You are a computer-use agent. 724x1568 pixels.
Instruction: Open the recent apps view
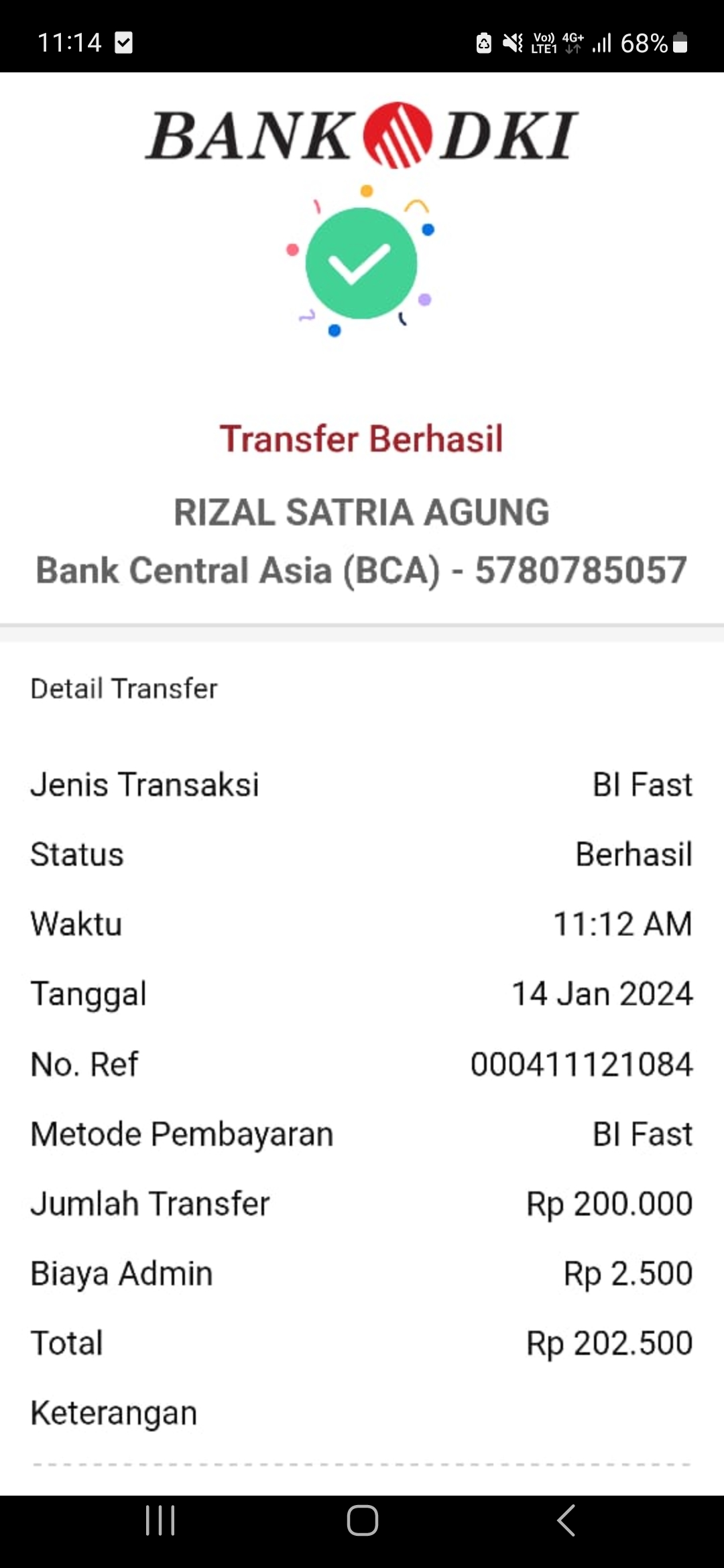coord(160,1520)
